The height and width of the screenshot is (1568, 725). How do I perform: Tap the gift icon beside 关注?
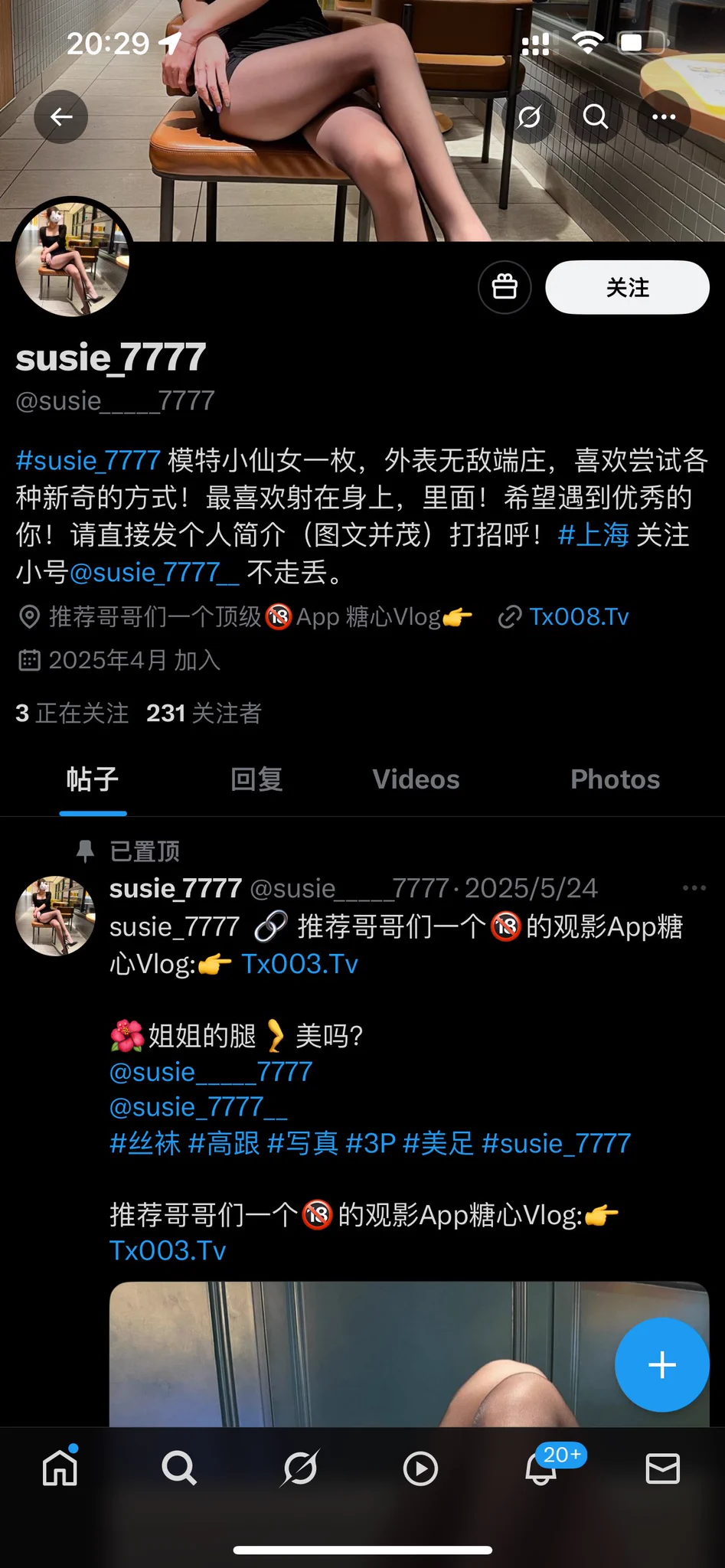[505, 287]
